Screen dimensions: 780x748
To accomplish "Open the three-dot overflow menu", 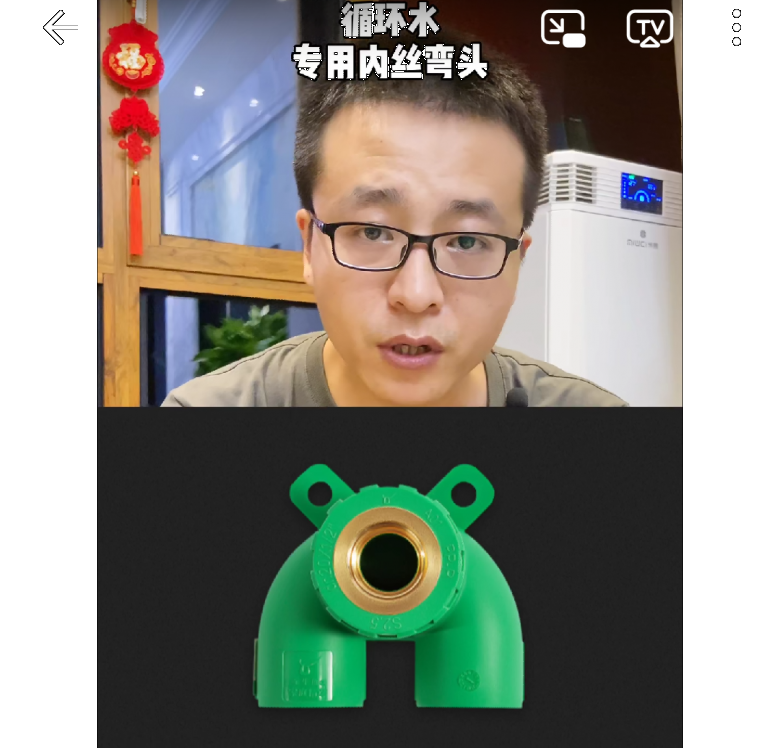I will point(736,28).
